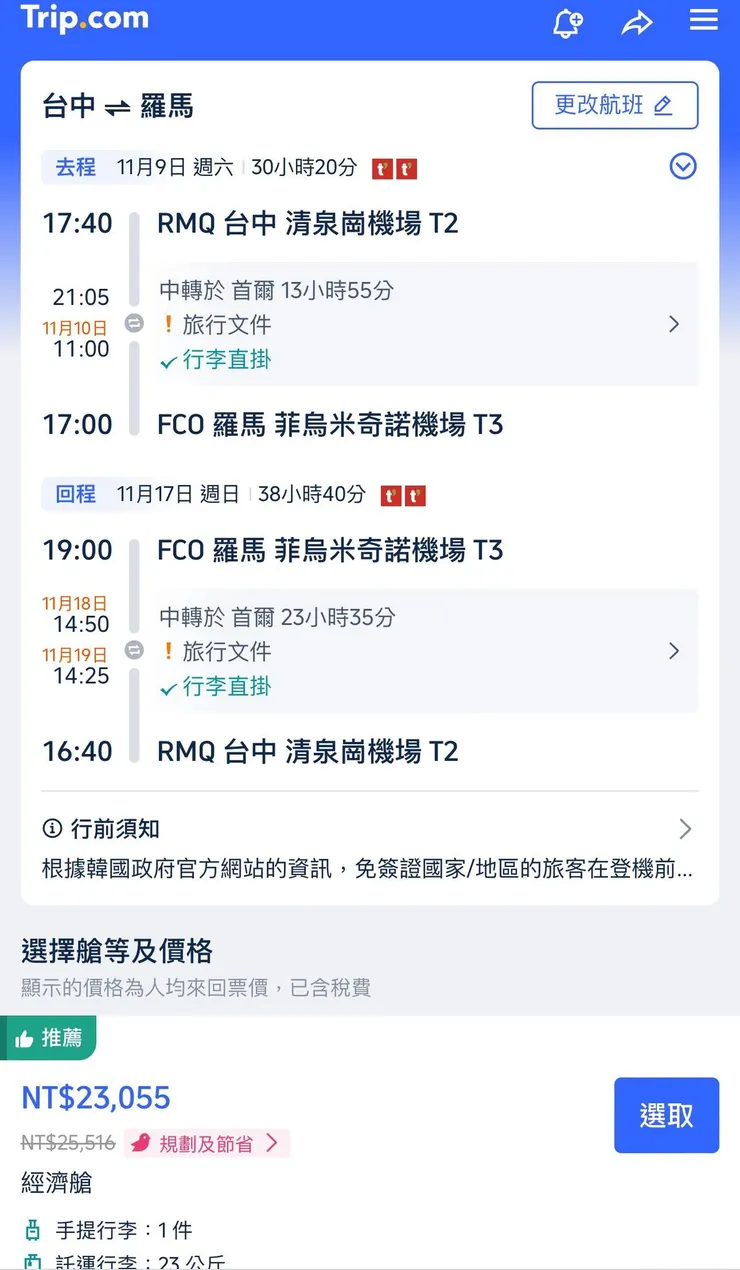Open notifications via the bell icon
Viewport: 740px width, 1270px height.
[x=567, y=22]
